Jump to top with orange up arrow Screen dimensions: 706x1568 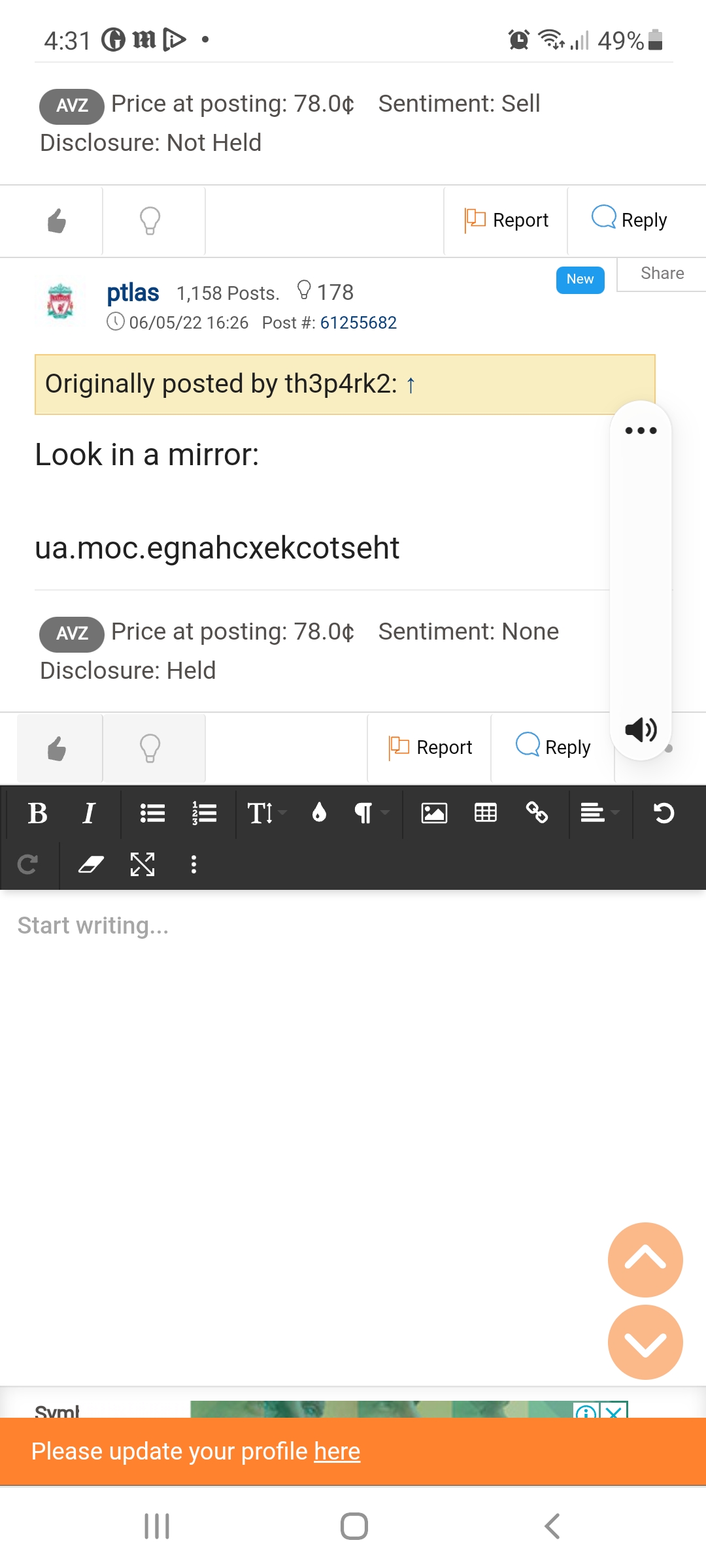pos(645,1260)
